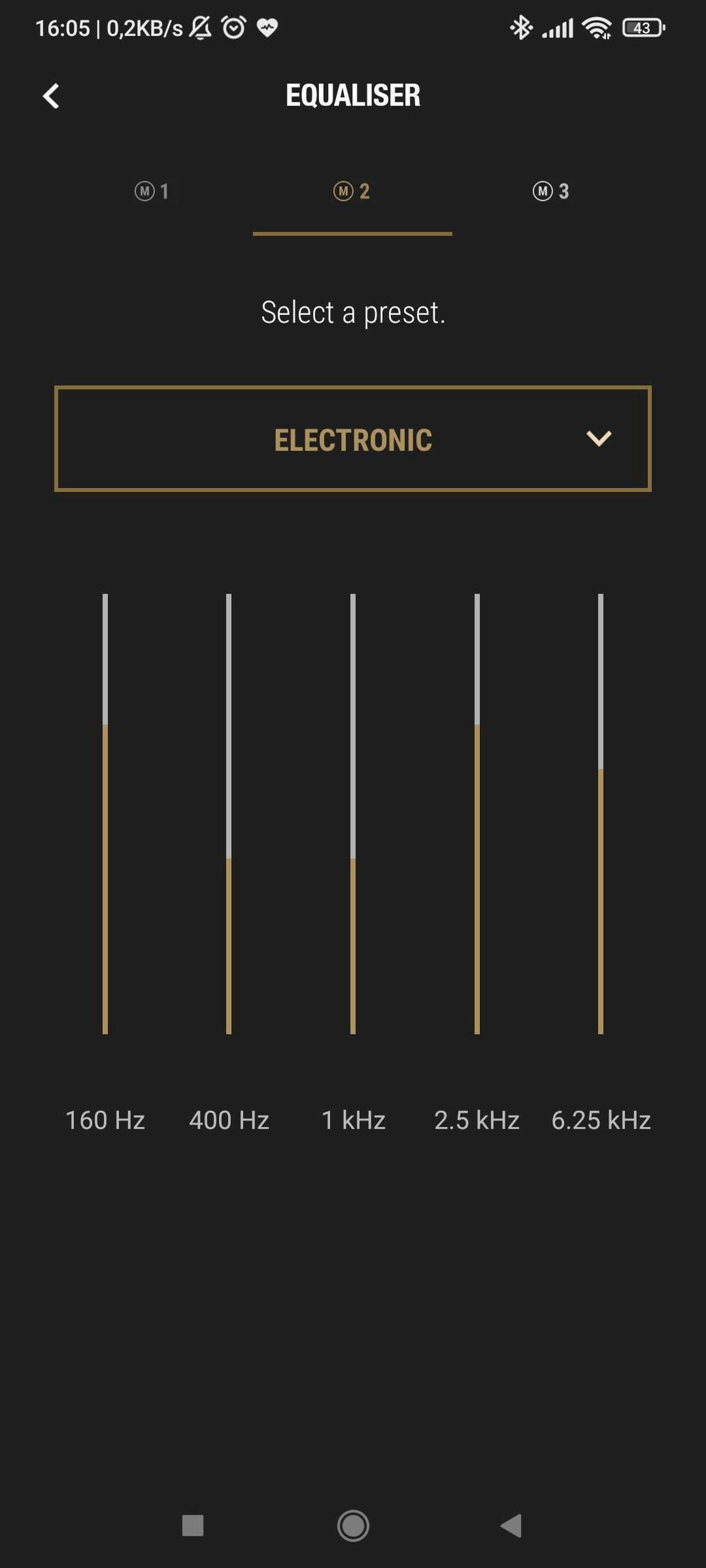Image resolution: width=706 pixels, height=1568 pixels.
Task: Switch to the M1 preset tab
Action: click(x=153, y=191)
